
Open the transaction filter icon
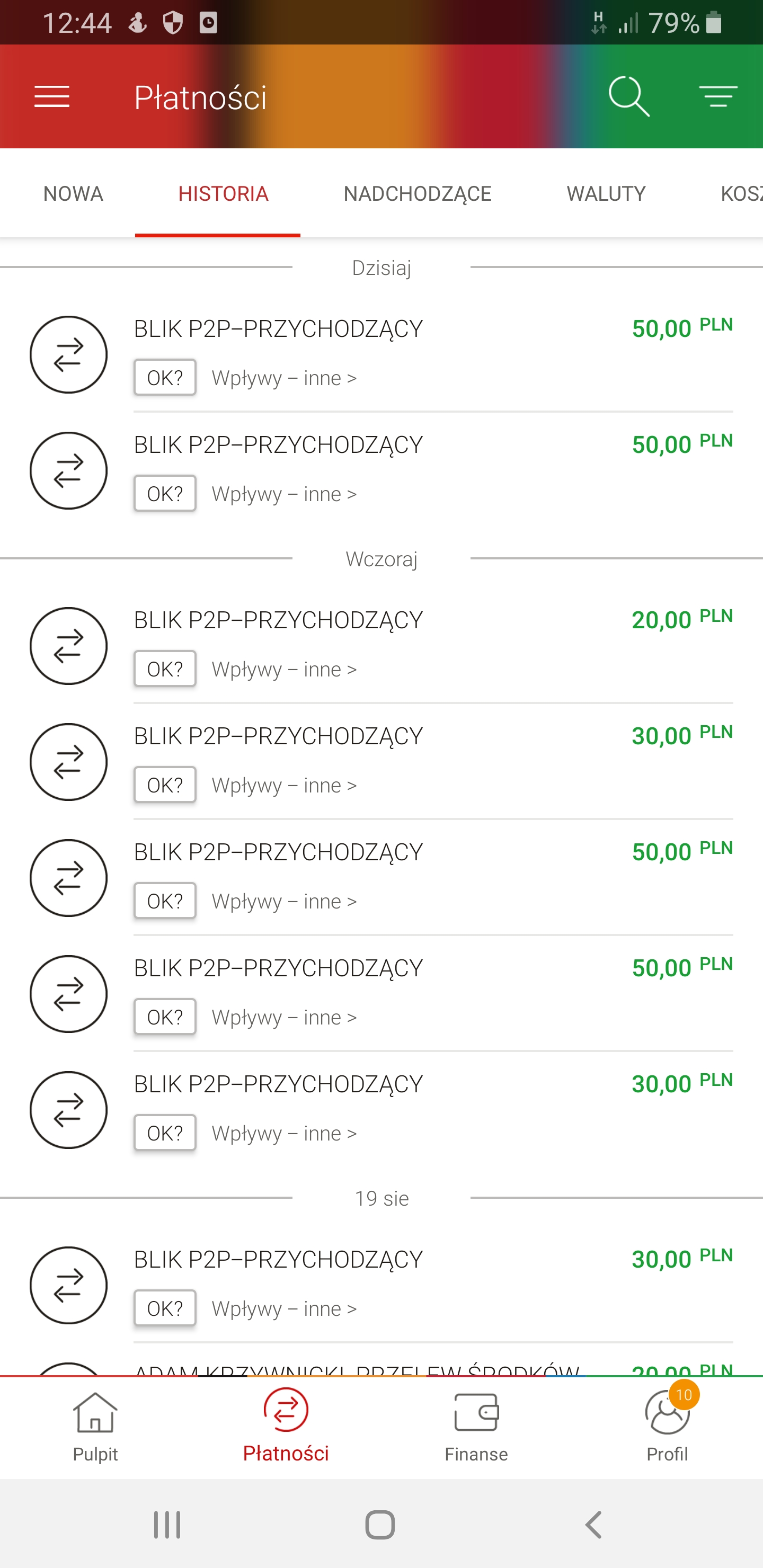click(x=718, y=96)
